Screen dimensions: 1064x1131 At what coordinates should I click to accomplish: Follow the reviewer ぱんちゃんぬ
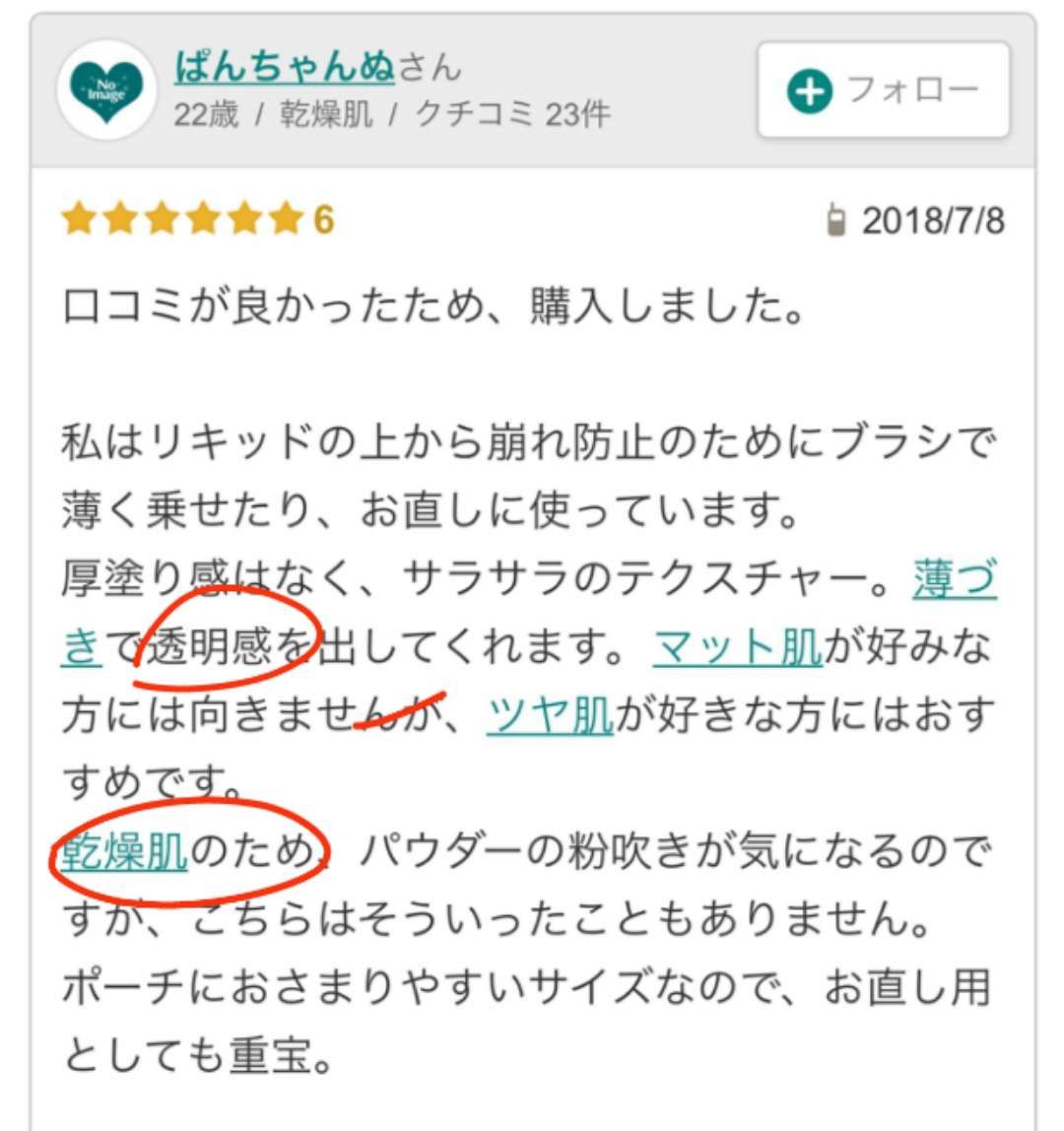883,91
